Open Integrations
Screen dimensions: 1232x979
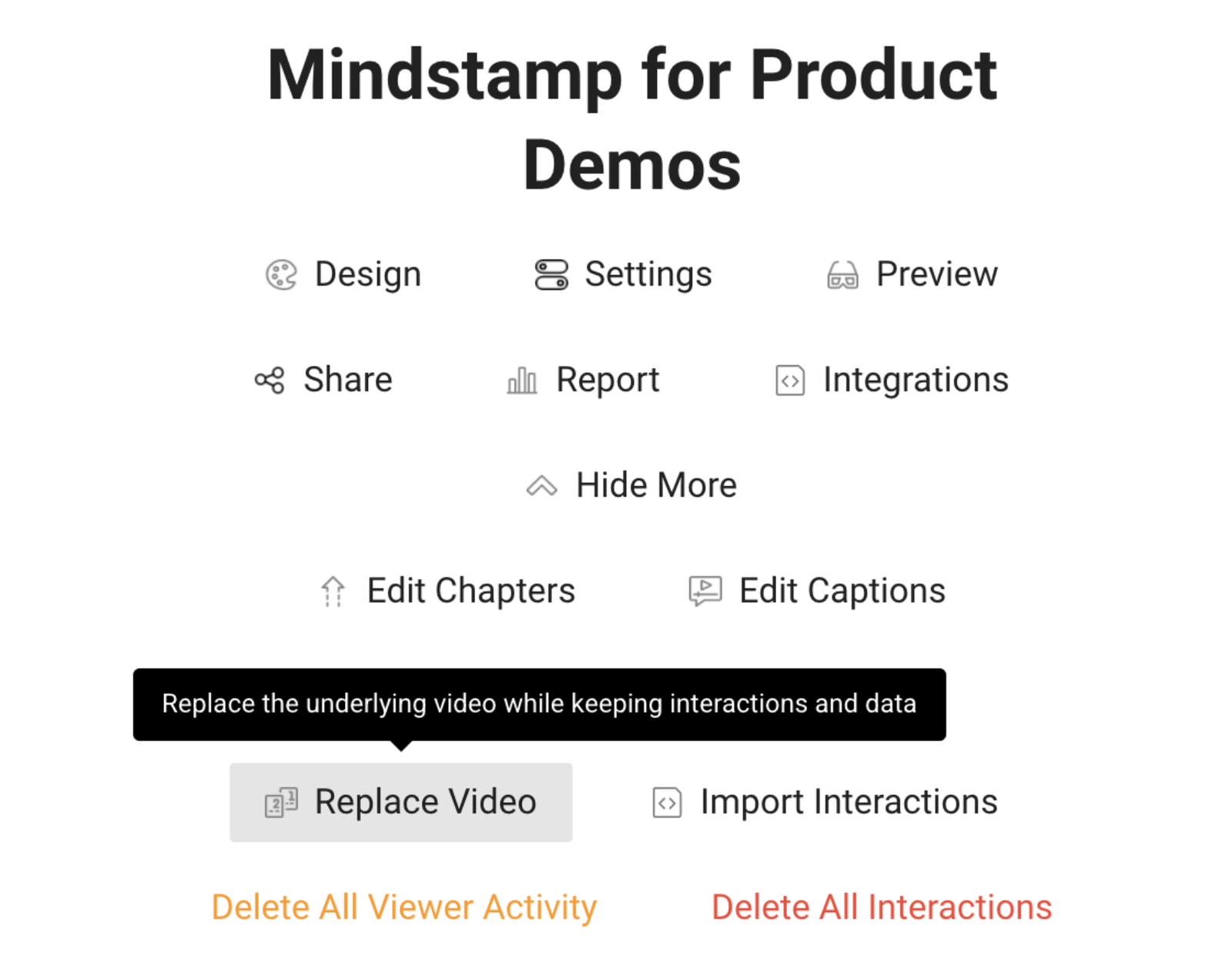(x=892, y=380)
